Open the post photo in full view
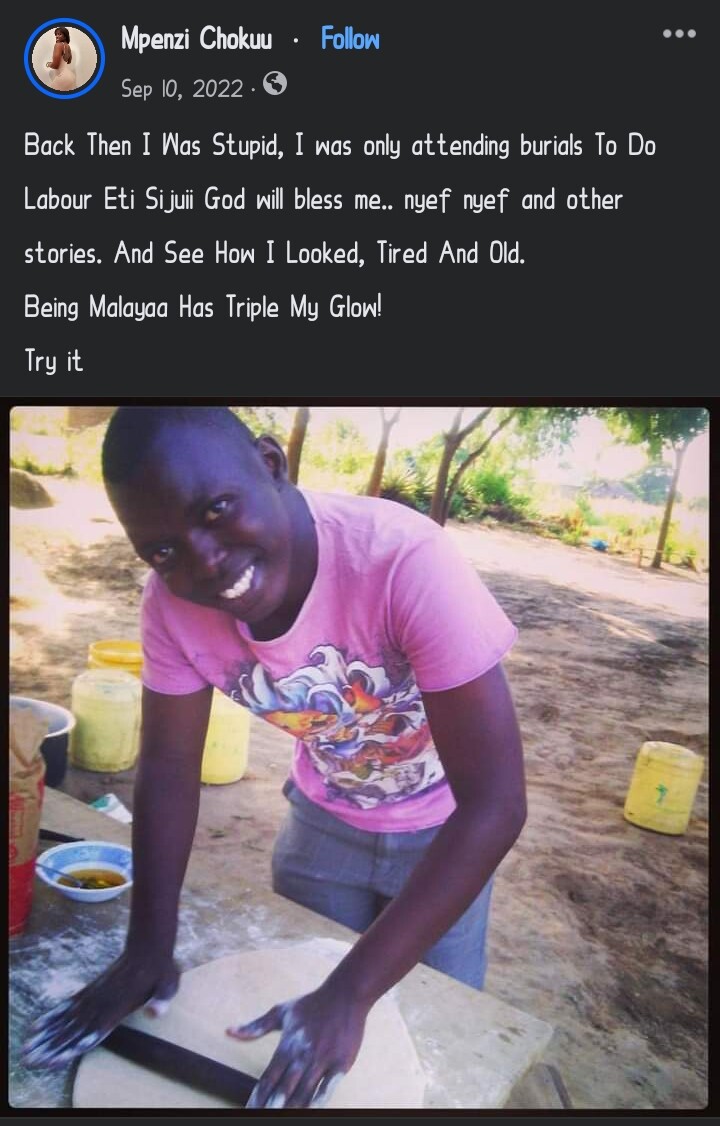The image size is (720, 1126). [360, 760]
